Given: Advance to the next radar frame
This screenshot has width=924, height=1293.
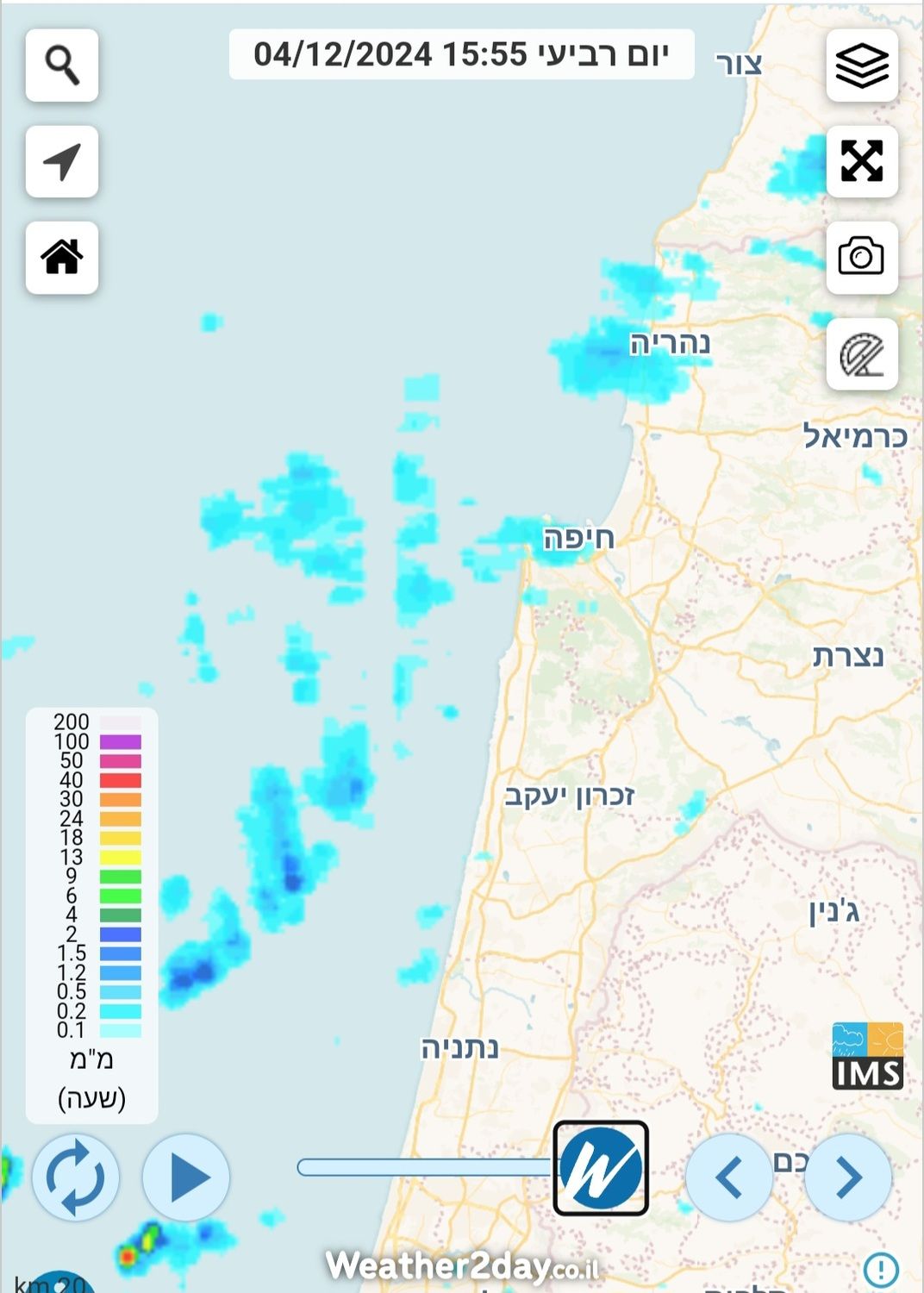Looking at the screenshot, I should click(847, 1177).
